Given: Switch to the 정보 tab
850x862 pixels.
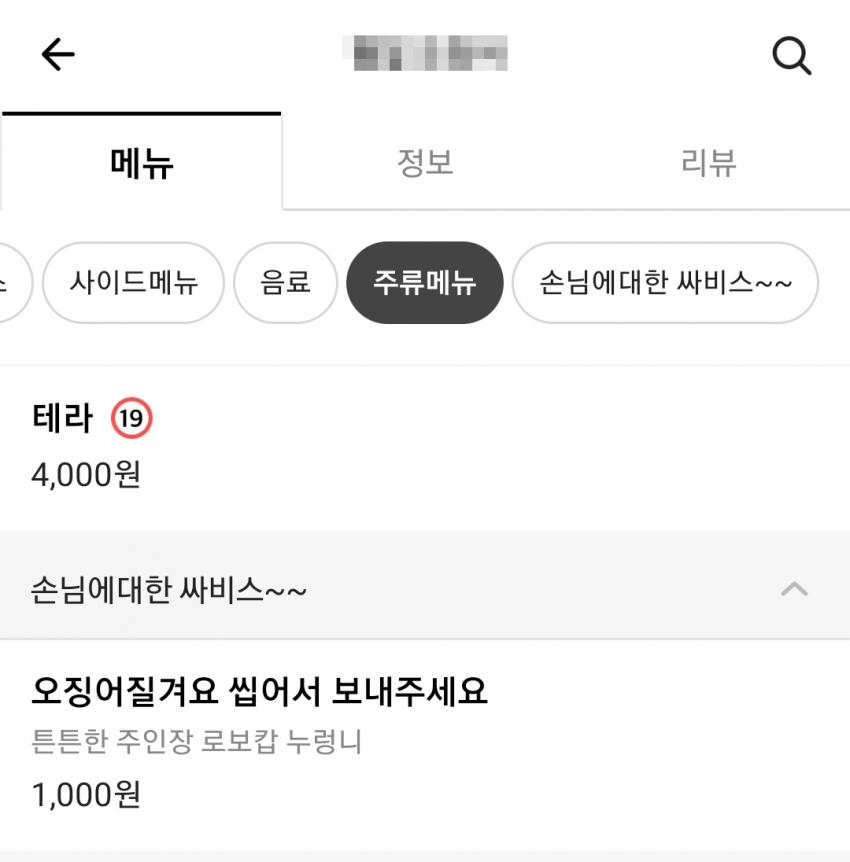Looking at the screenshot, I should click(425, 163).
